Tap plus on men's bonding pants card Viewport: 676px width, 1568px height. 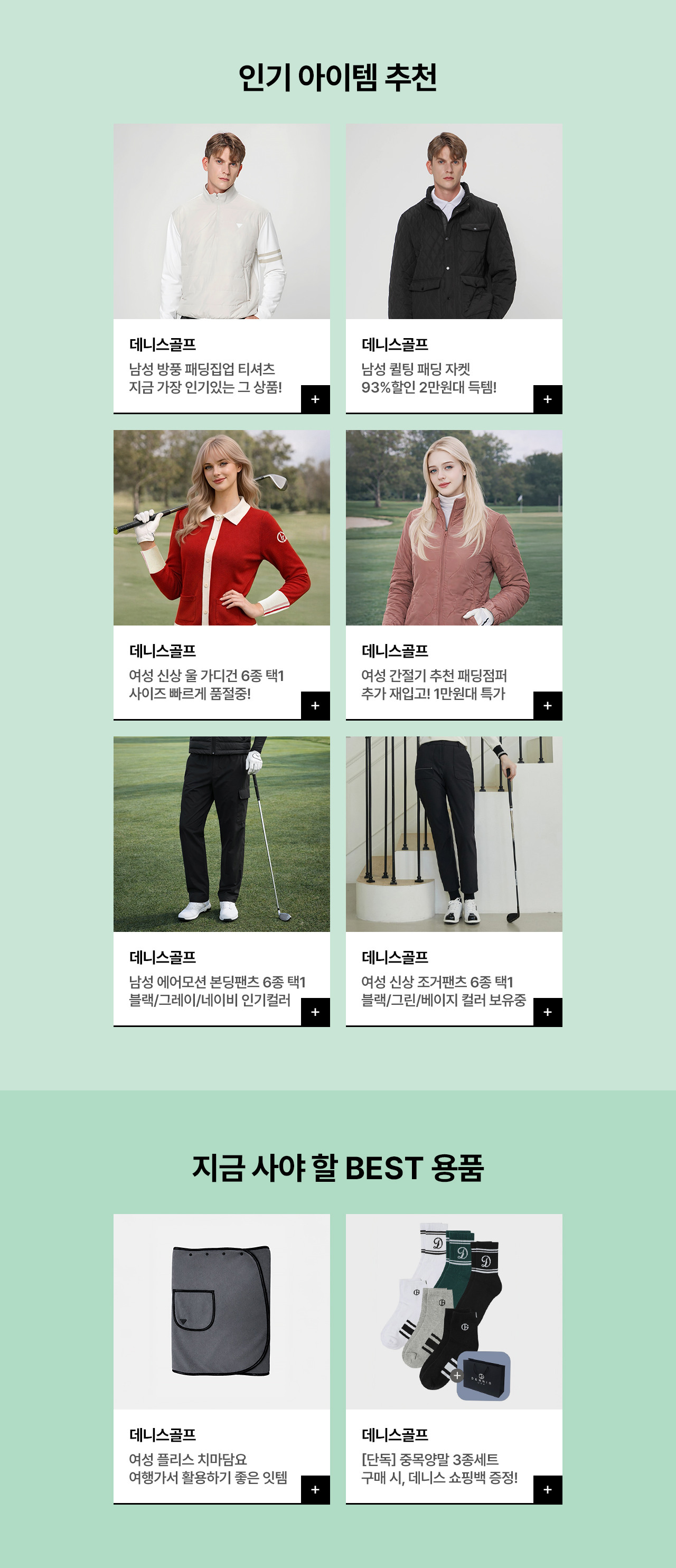click(315, 1012)
